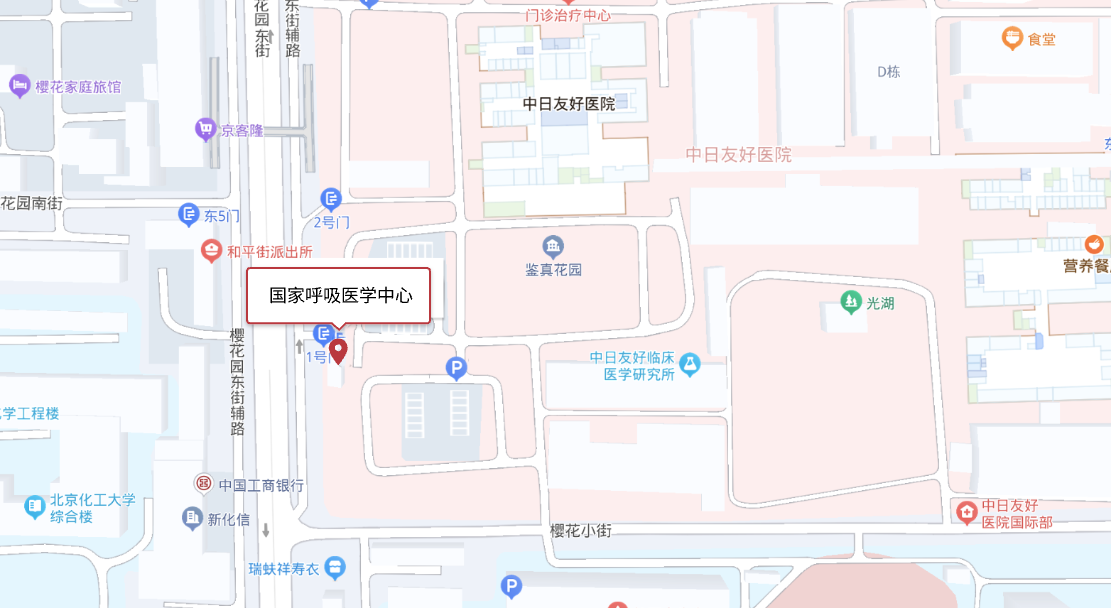Open the 瑞蚨祥寿衣 shop marker
The image size is (1111, 608).
click(335, 568)
